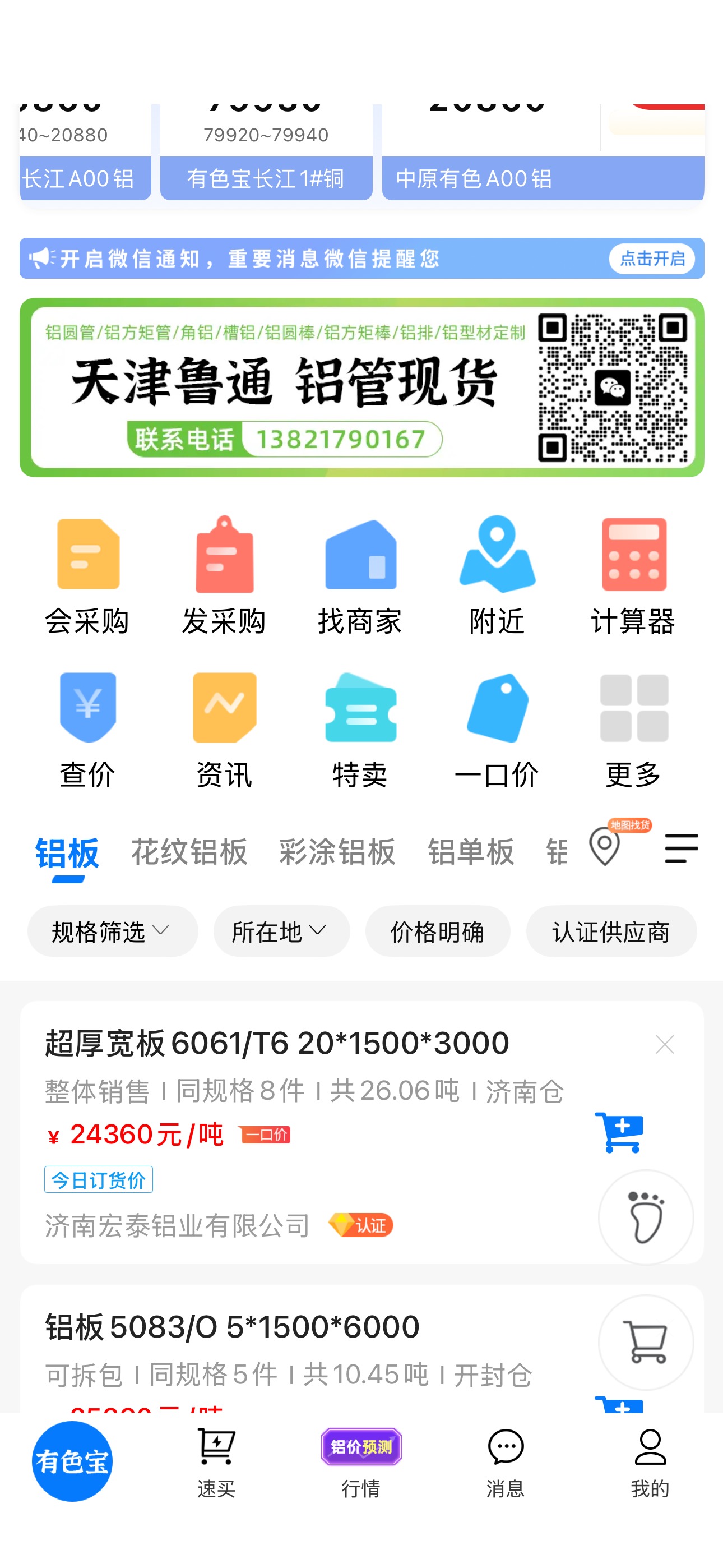
Task: Switch to the 花纹铝板 tab
Action: pyautogui.click(x=189, y=851)
